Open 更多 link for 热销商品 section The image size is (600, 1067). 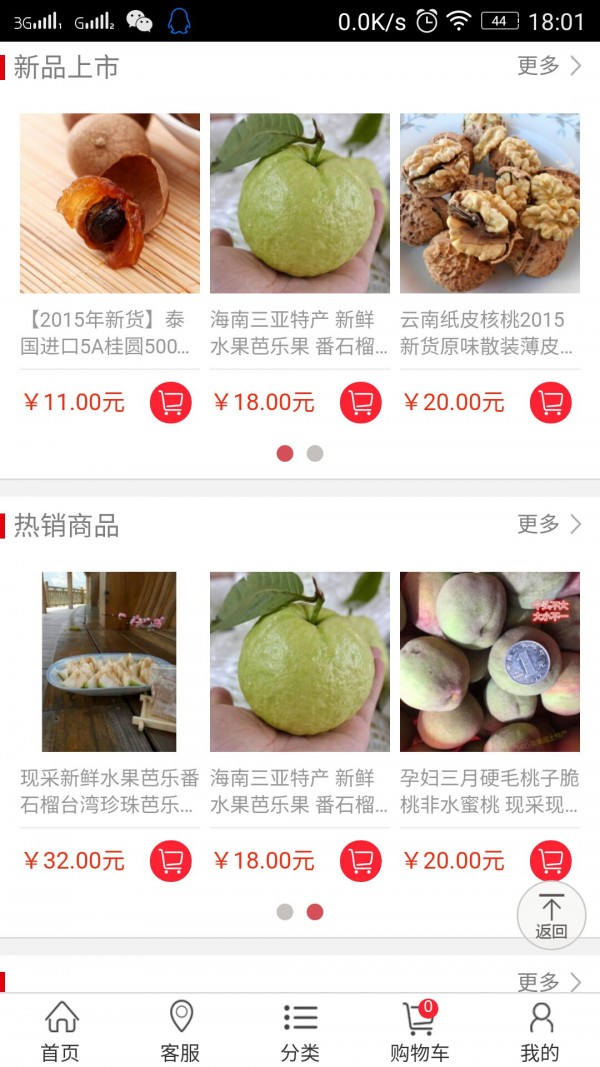[548, 524]
